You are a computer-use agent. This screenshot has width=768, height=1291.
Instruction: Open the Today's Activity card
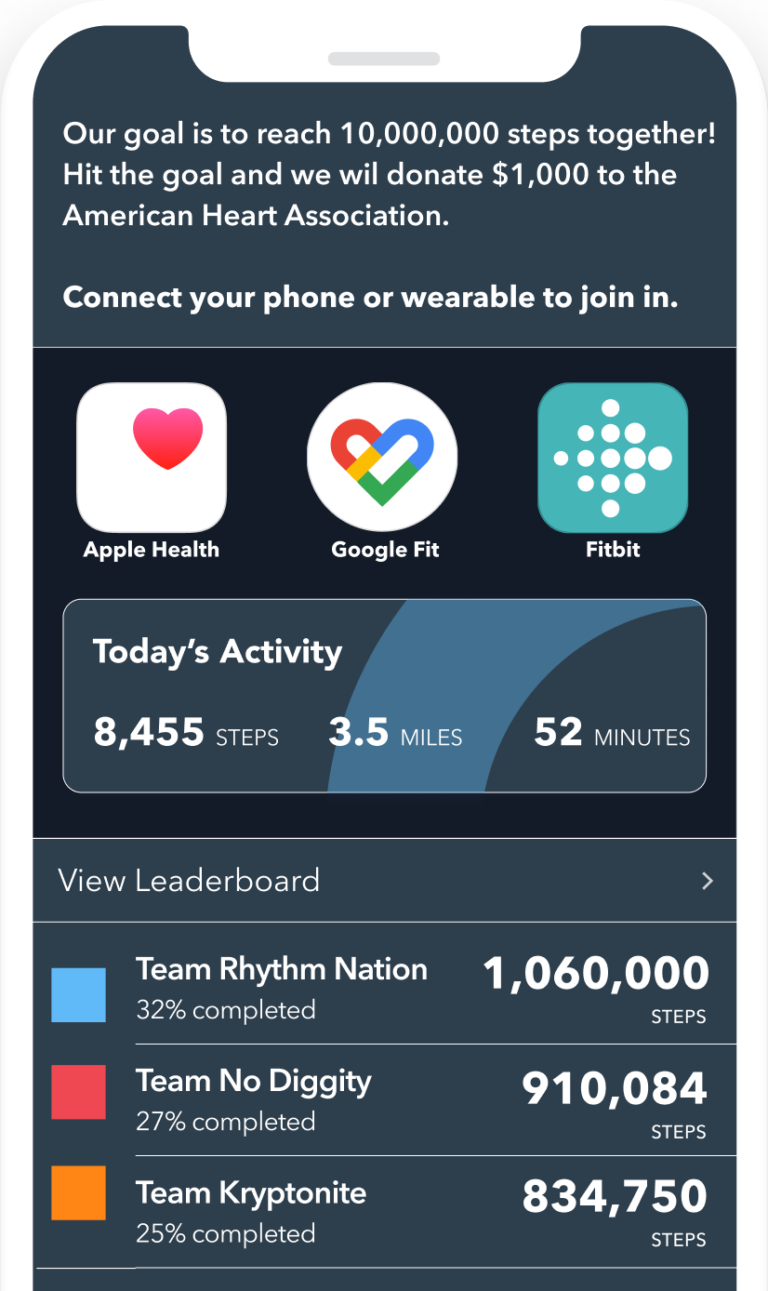tap(384, 696)
